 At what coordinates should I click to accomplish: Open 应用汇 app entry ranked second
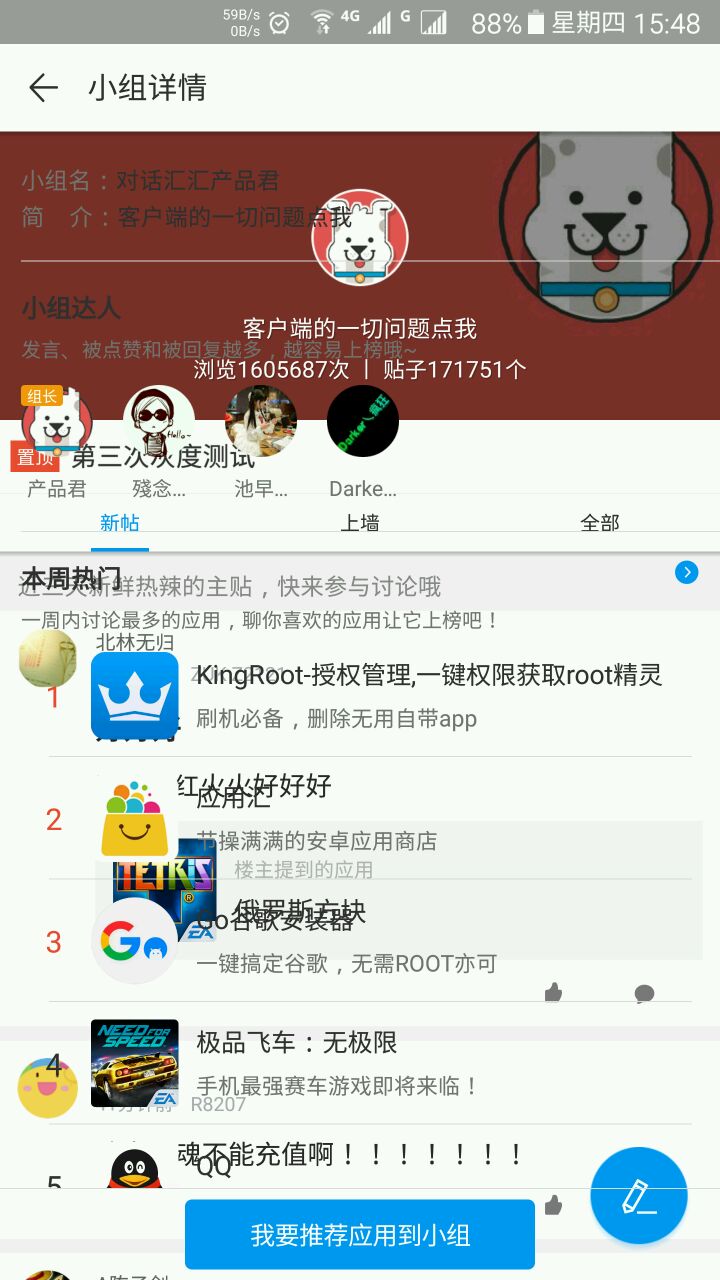370,819
